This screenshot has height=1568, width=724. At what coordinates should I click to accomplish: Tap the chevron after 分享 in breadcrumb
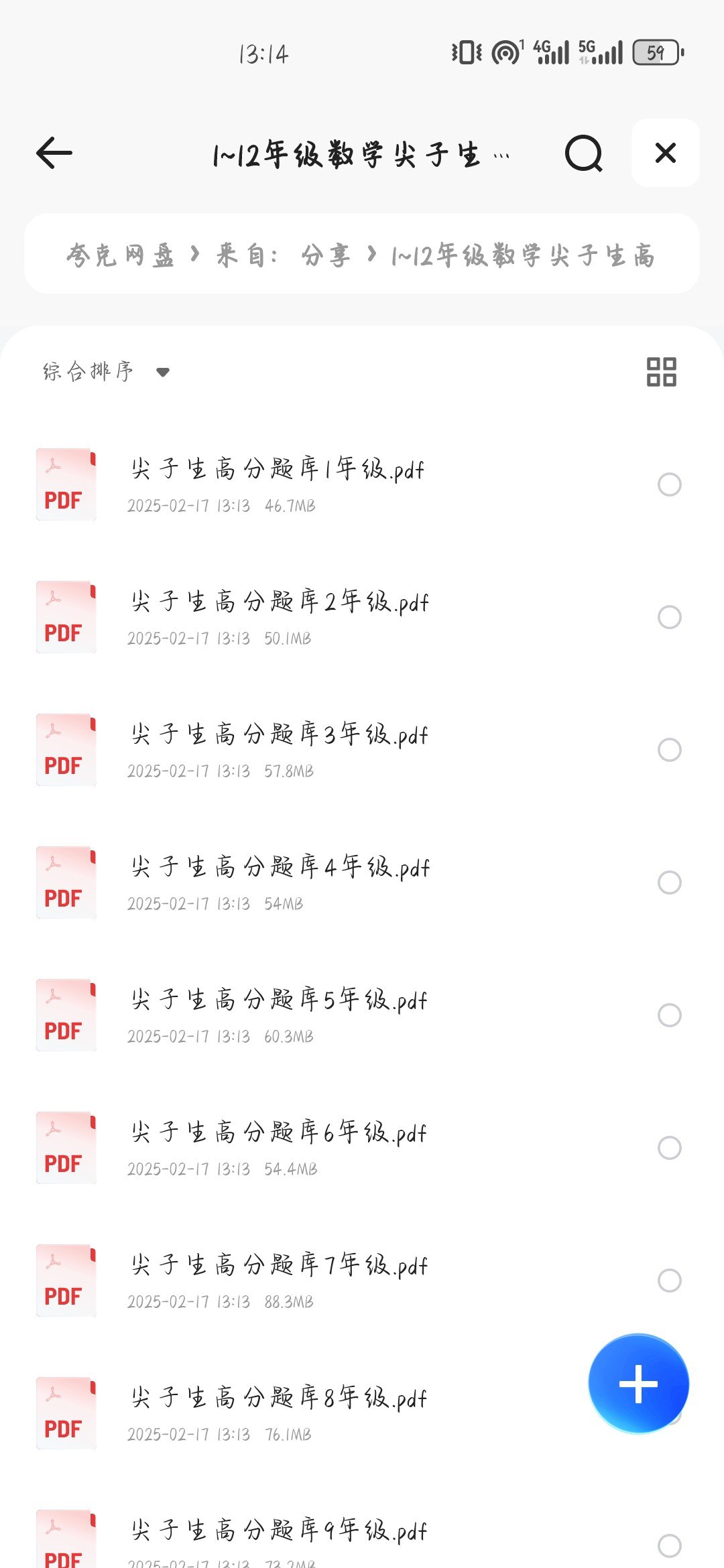[371, 256]
